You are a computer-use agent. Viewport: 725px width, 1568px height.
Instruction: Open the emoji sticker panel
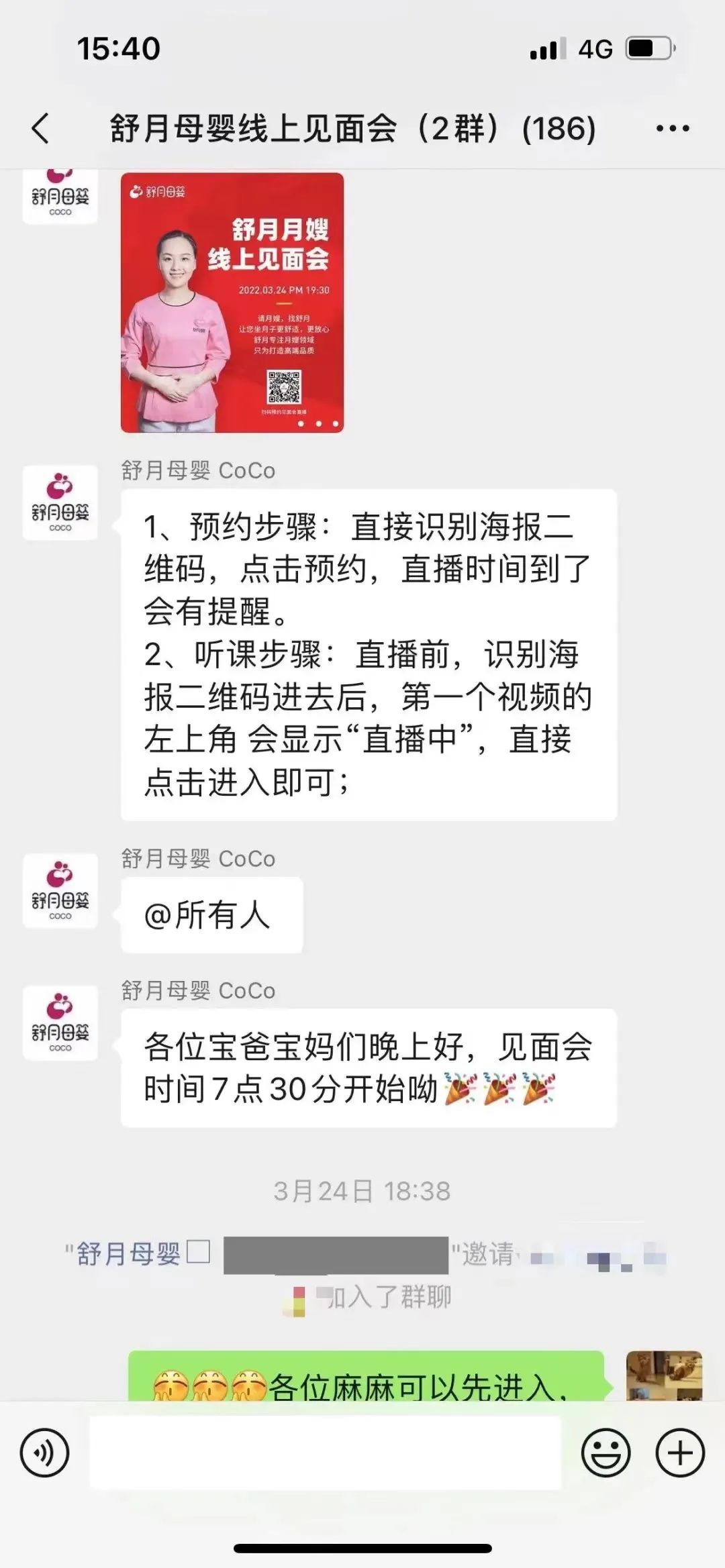click(x=606, y=1453)
